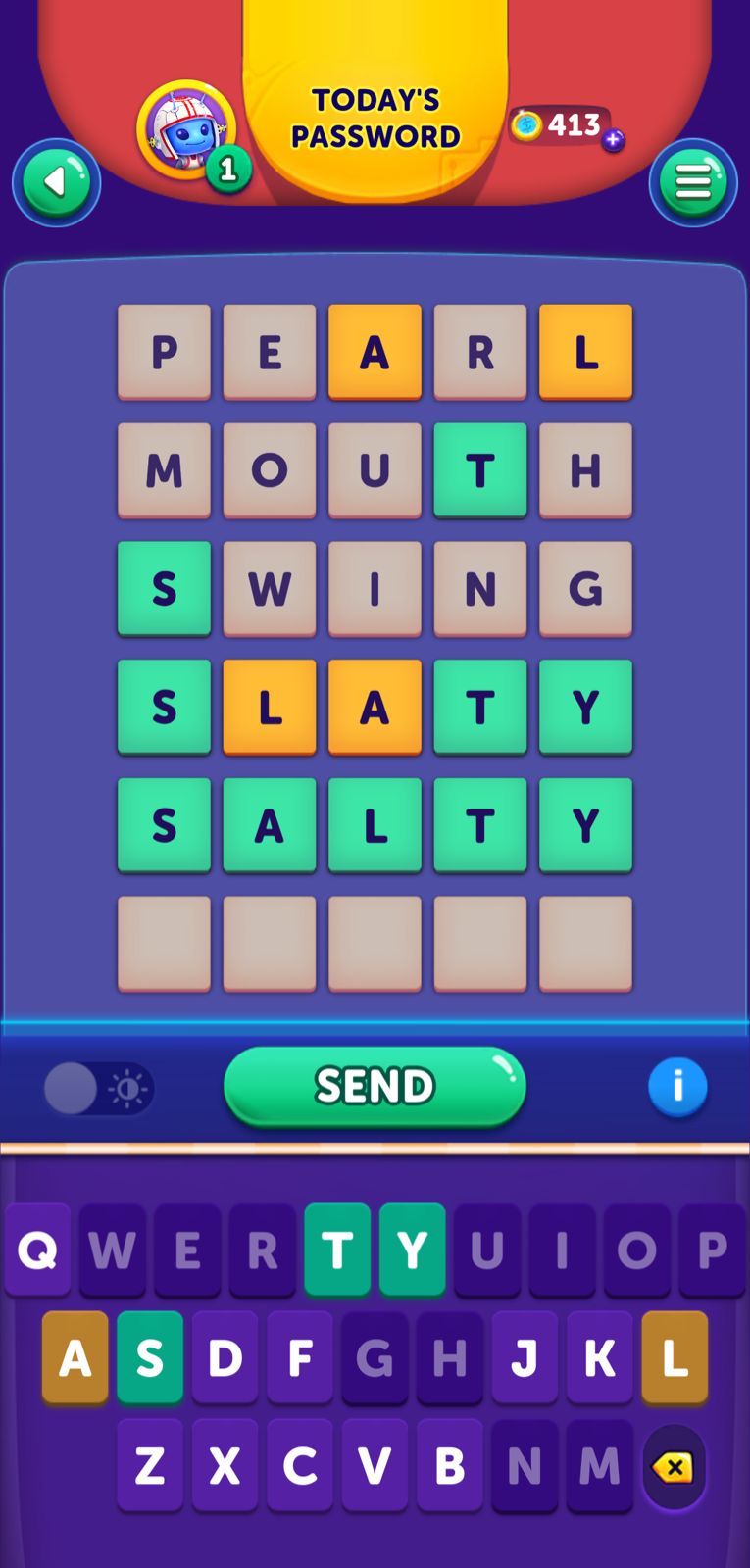Tap the green S key
Screen dimensions: 750x1568
coord(150,1357)
